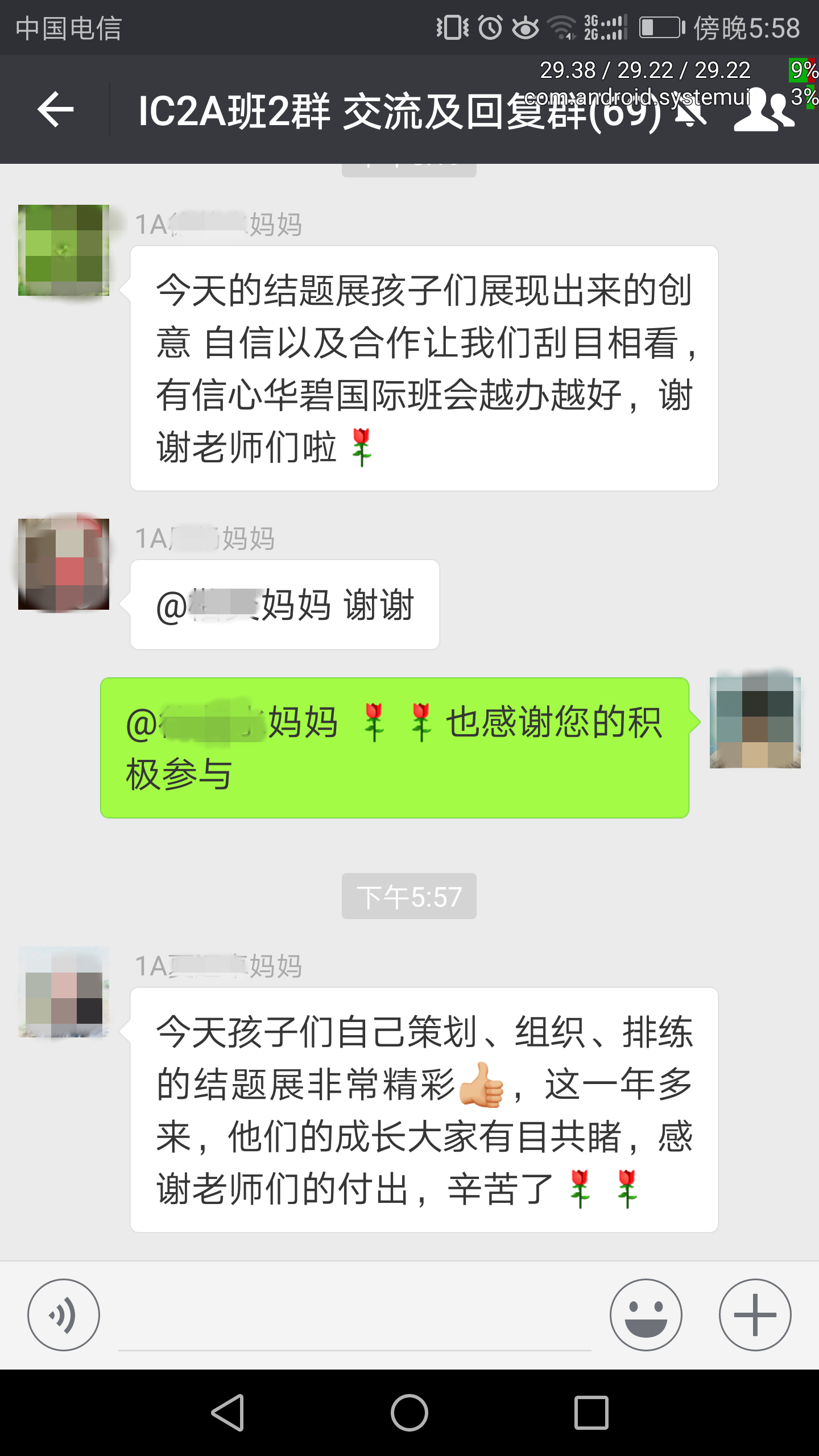This screenshot has width=819, height=1456.
Task: Open the plus attachment menu
Action: pos(755,1314)
